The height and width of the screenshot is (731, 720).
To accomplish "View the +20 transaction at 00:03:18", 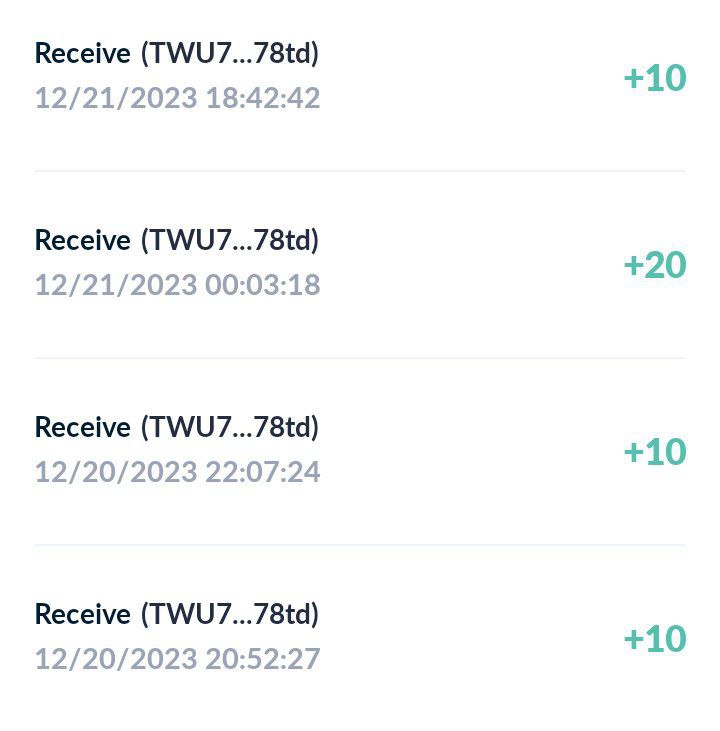I will [177, 262].
